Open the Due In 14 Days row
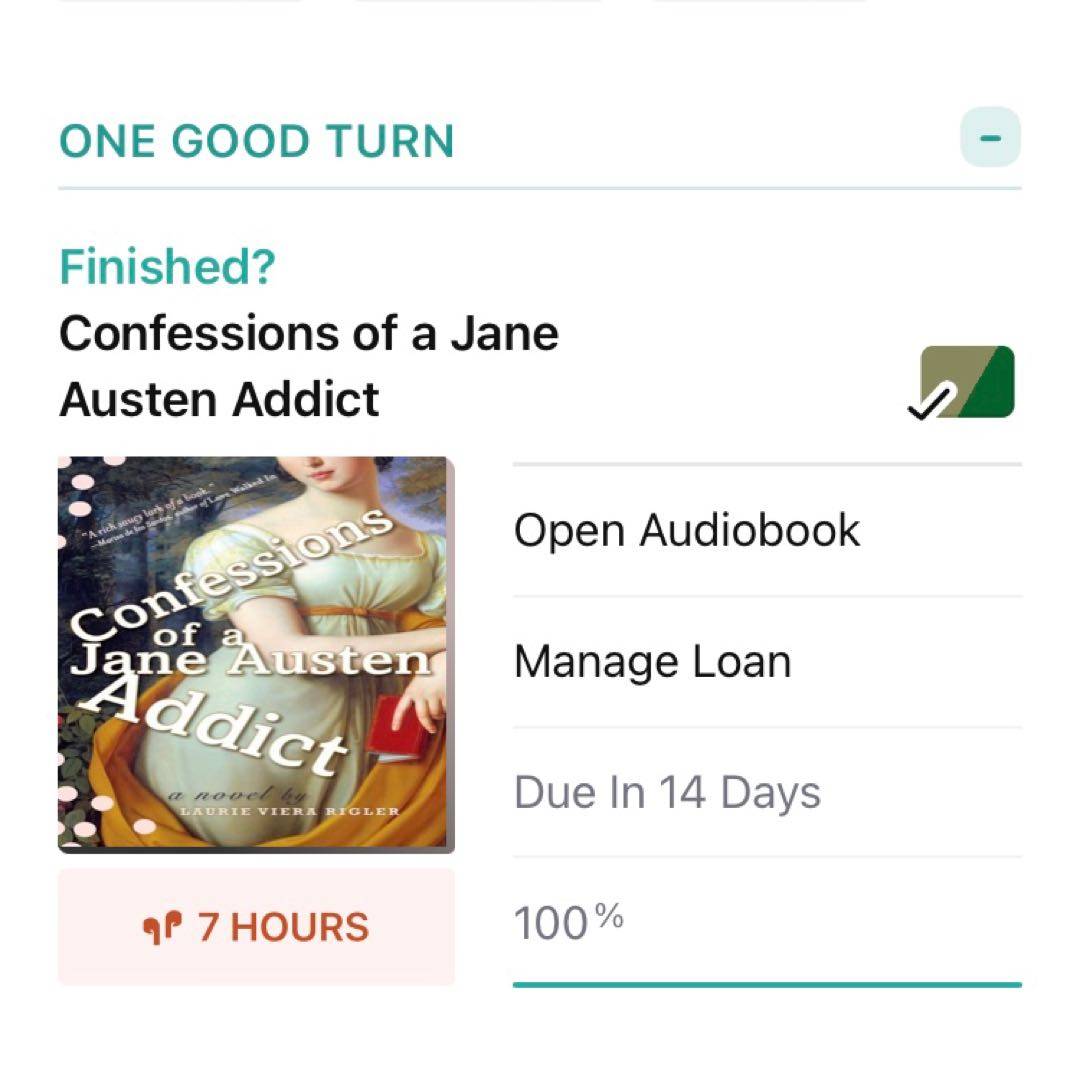Screen dimensions: 1080x1080 667,793
